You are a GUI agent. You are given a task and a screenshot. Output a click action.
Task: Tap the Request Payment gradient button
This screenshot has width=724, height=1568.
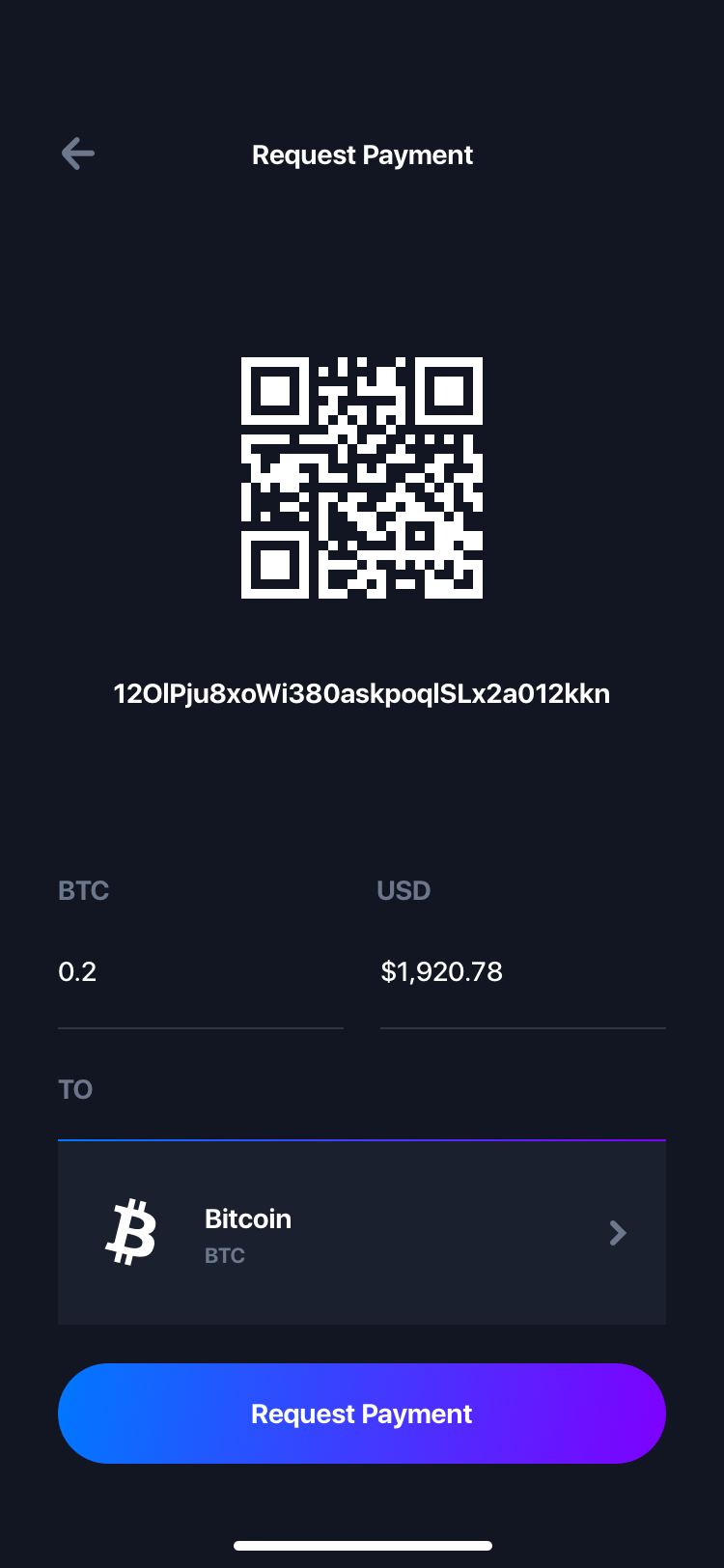coord(362,1414)
